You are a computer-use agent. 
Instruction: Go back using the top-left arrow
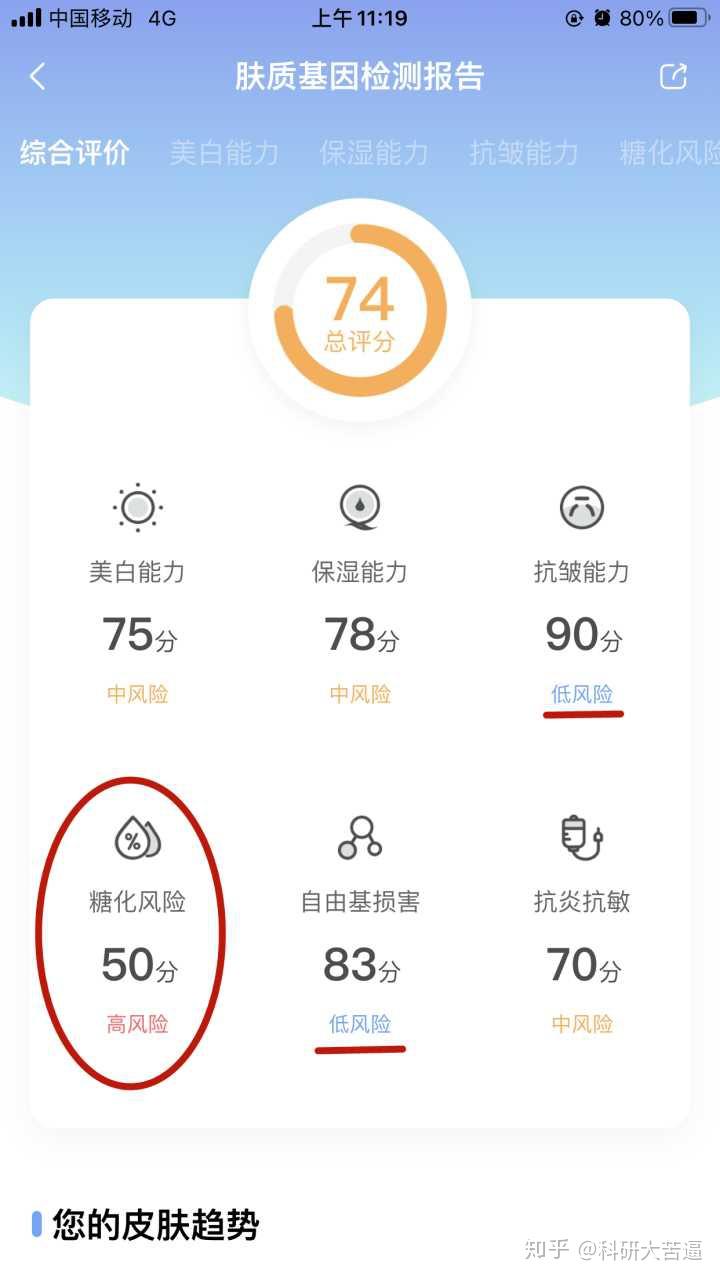[x=38, y=77]
